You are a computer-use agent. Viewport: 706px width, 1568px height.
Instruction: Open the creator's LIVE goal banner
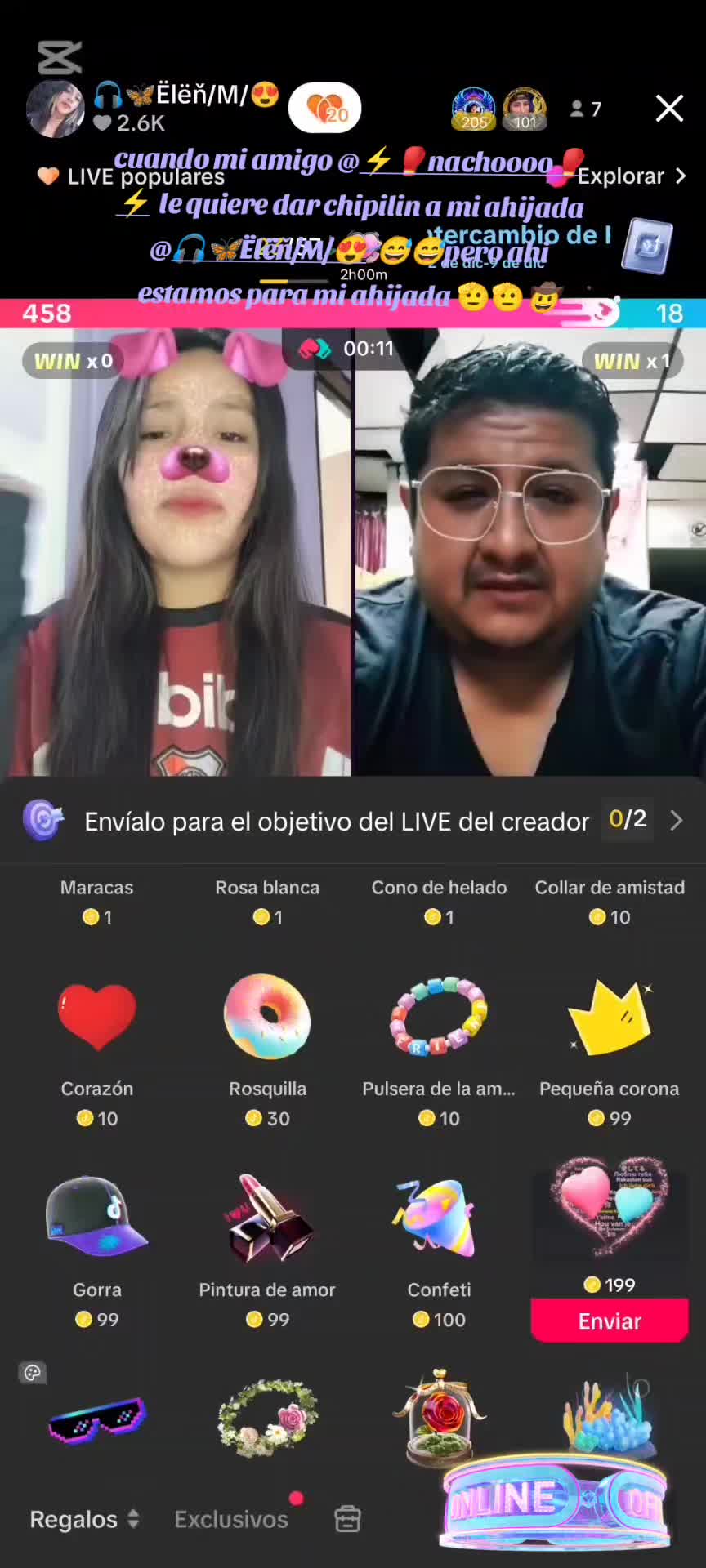353,821
